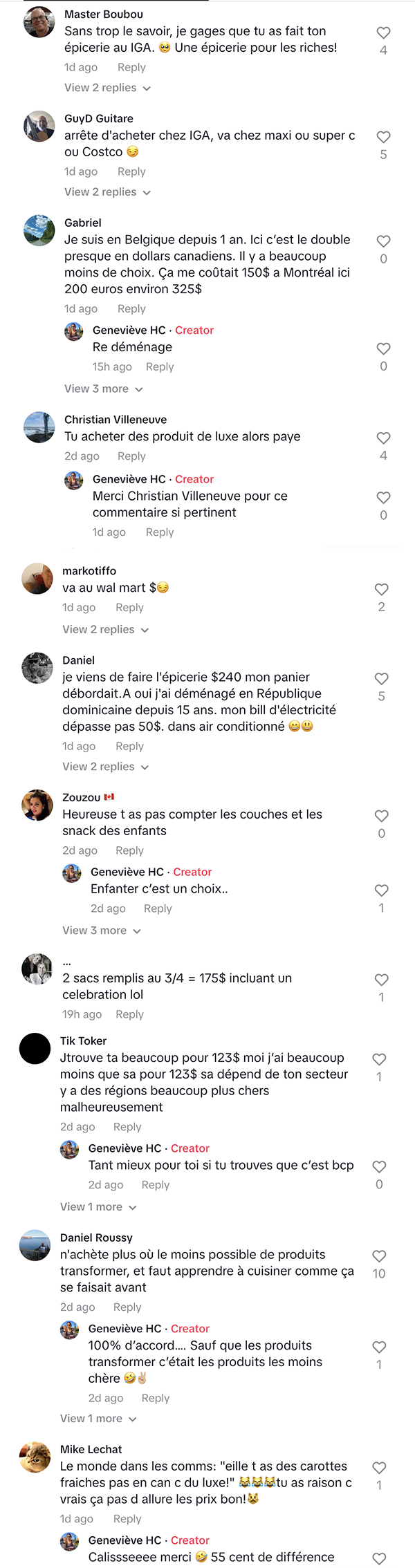The width and height of the screenshot is (415, 1568).
Task: Like Geneviève HC's reply "Enfanter c'est un choix"
Action: (x=381, y=890)
